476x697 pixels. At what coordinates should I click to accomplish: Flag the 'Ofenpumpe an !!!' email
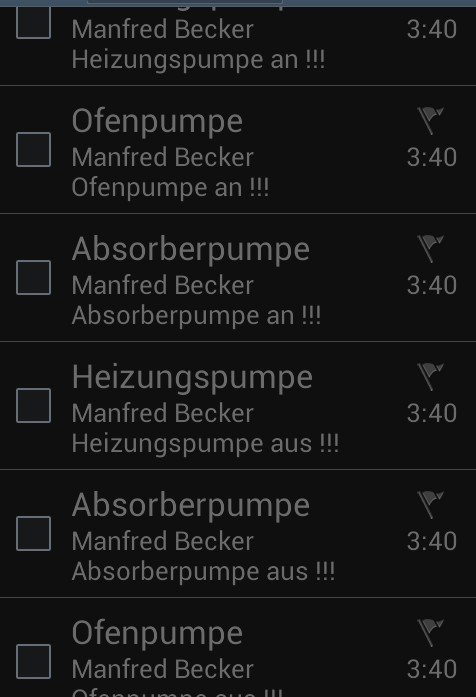pos(430,120)
